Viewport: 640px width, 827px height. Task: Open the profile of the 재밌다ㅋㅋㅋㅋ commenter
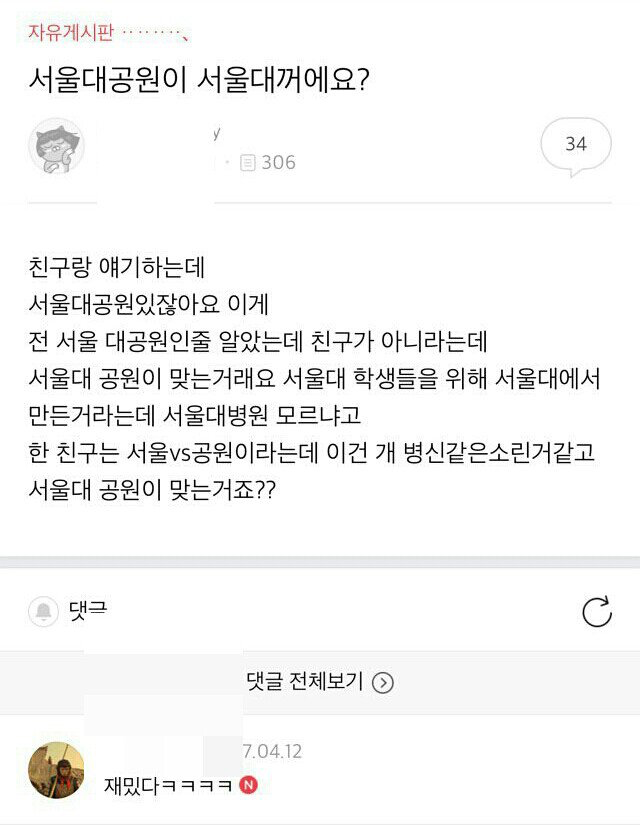57,770
